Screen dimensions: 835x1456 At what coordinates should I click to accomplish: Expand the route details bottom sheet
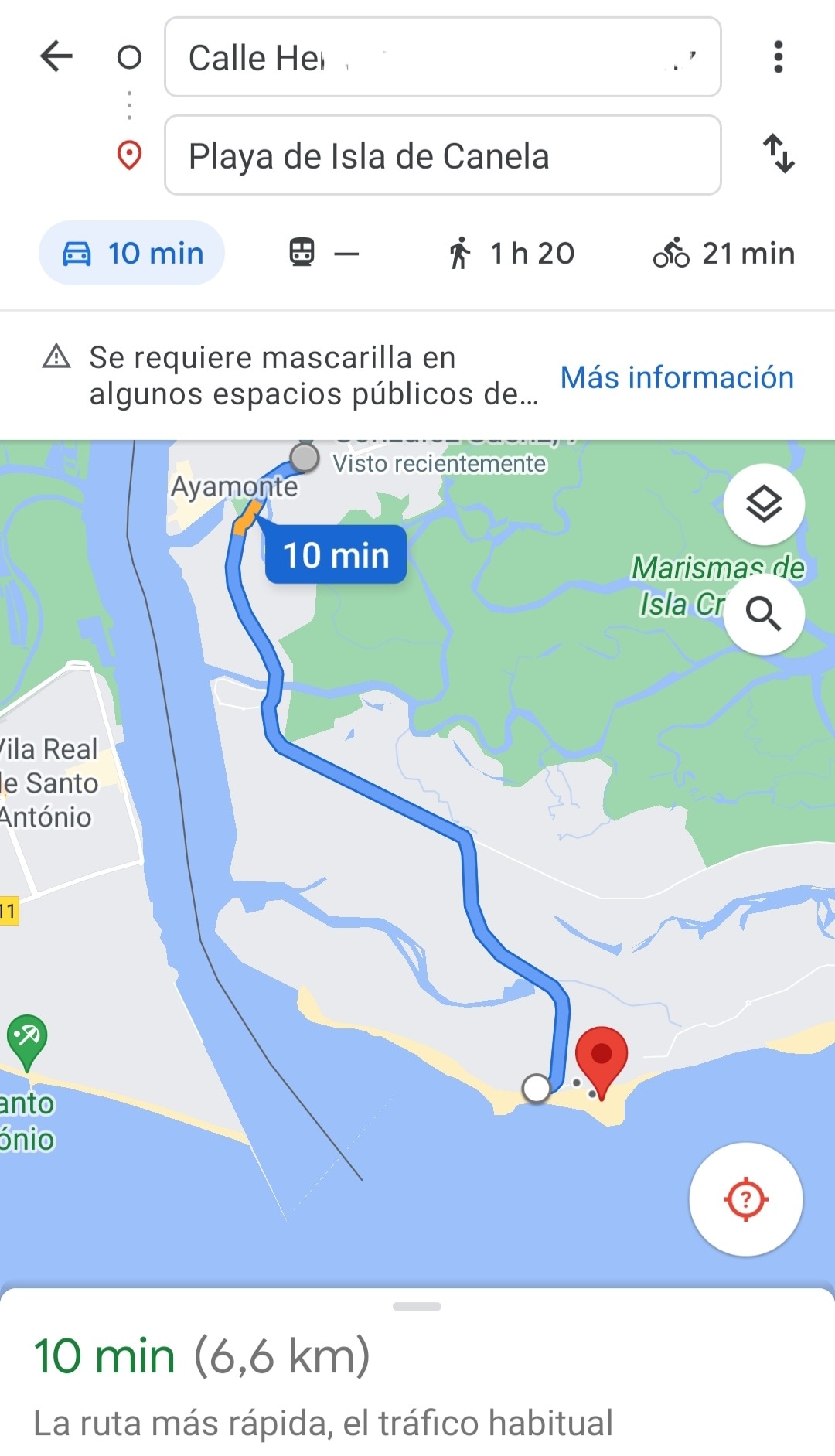point(417,1307)
